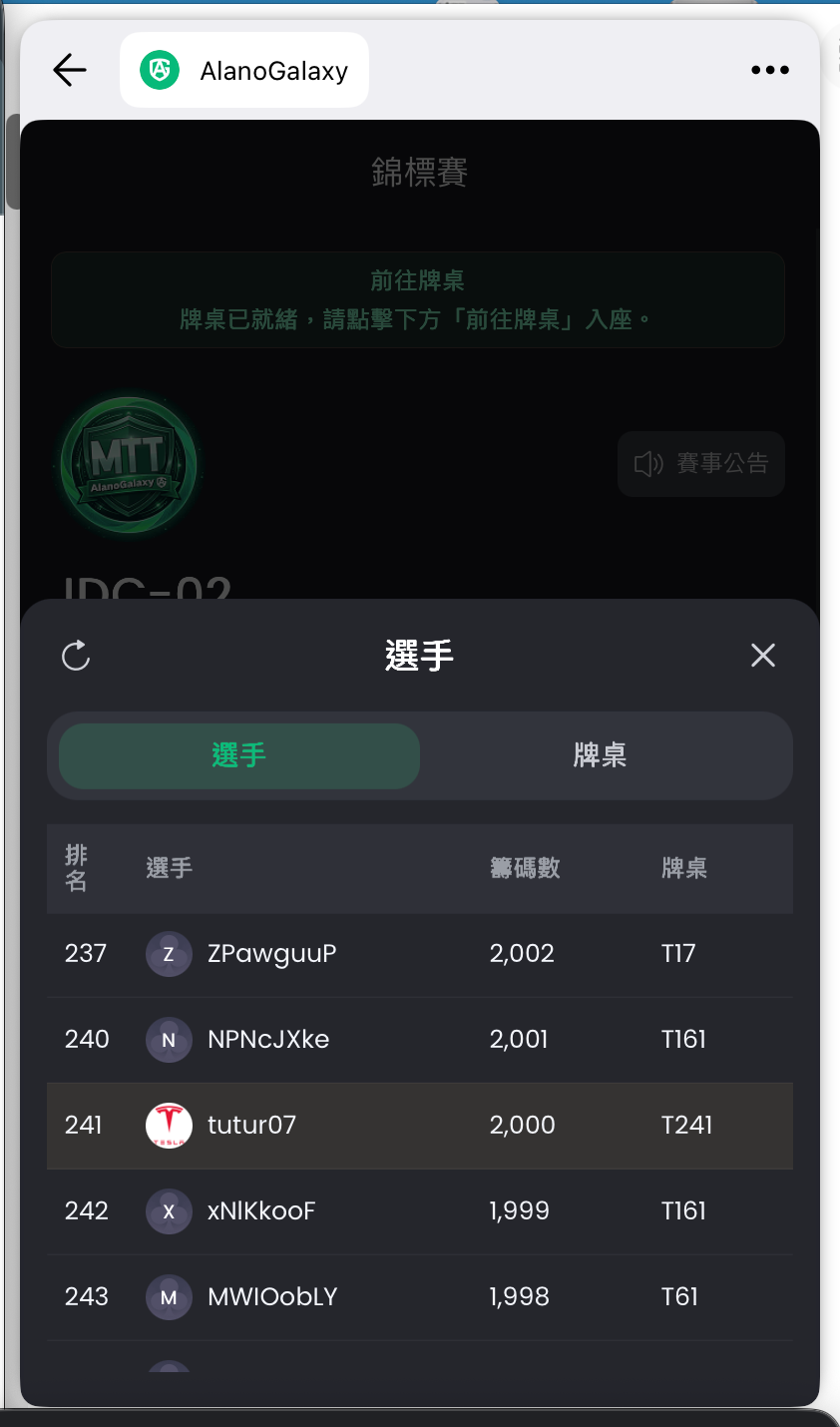Tap the tutur07 player row
This screenshot has height=1427, width=840.
(420, 1126)
